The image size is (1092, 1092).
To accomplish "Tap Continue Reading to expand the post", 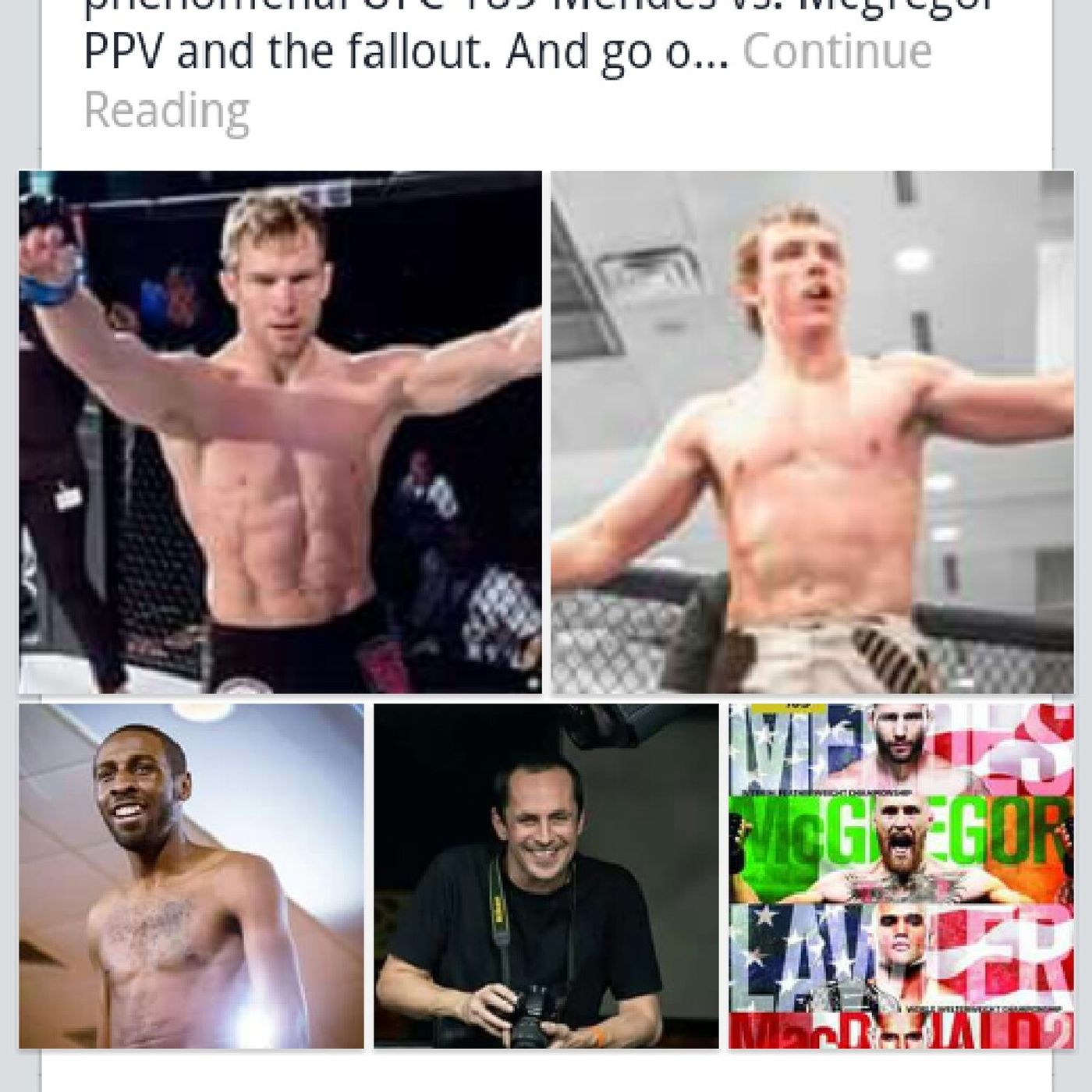I will coord(836,51).
